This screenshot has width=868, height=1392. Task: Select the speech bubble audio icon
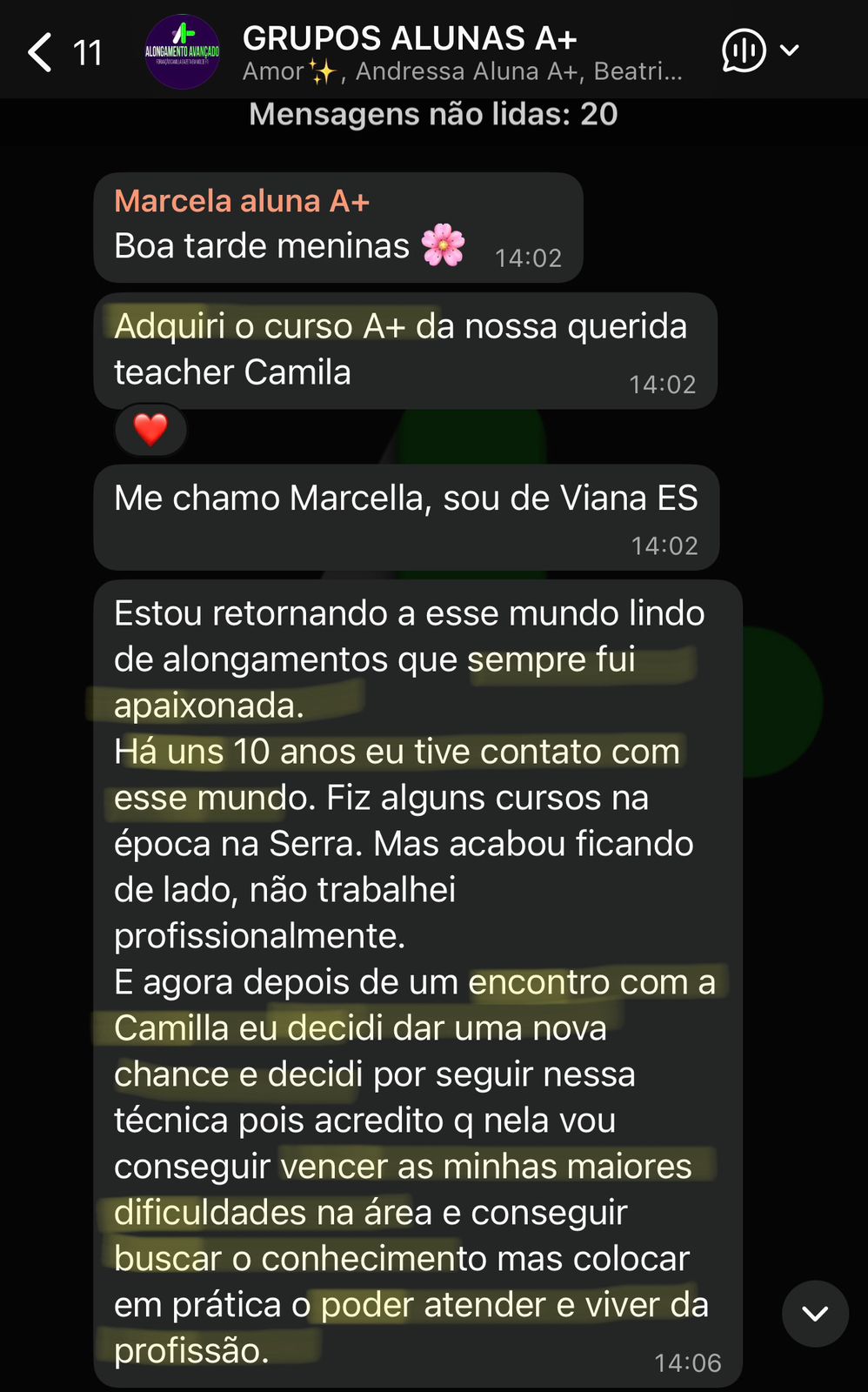[x=742, y=50]
